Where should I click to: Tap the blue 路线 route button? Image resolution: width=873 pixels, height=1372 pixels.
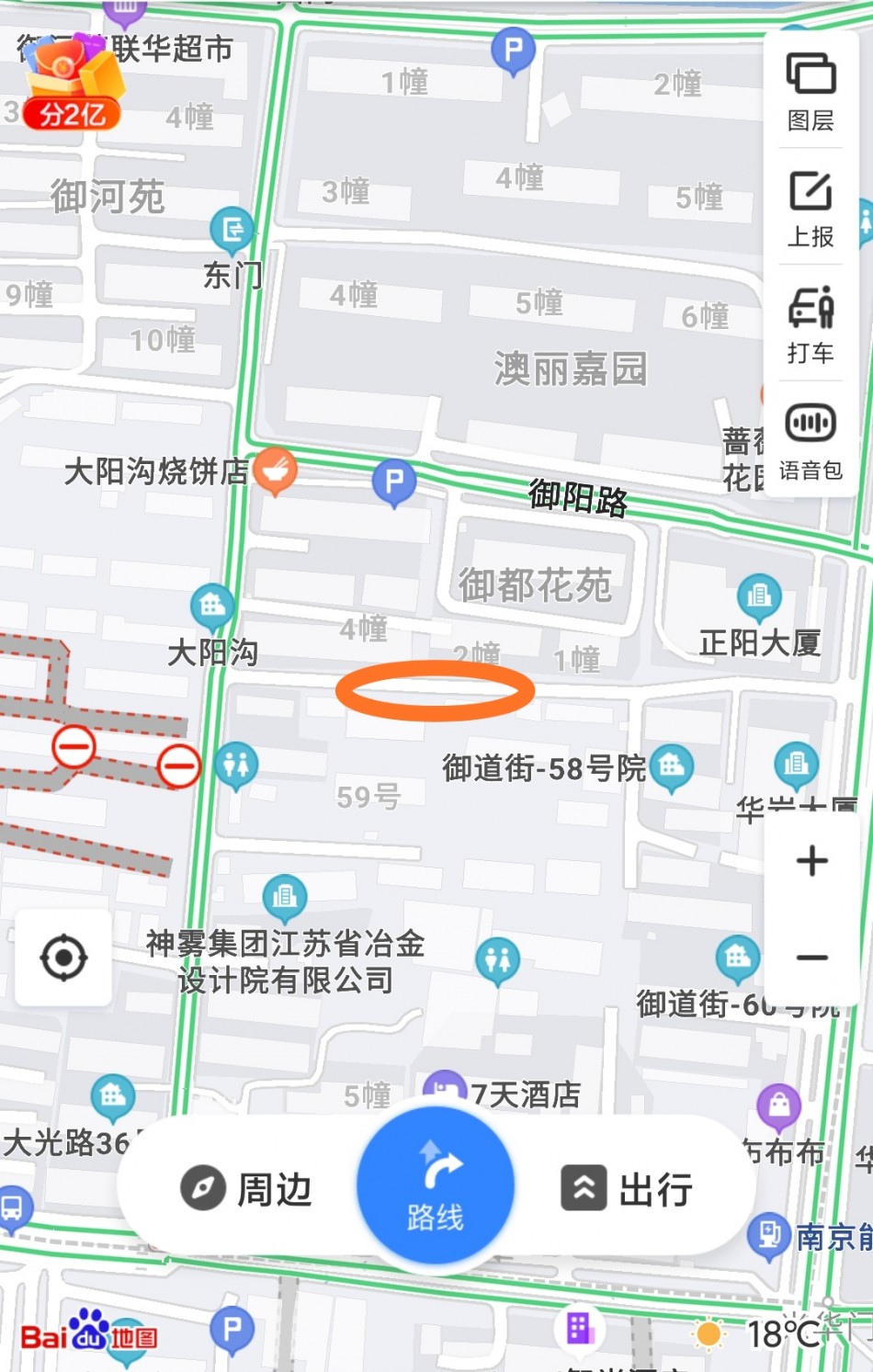click(436, 1186)
